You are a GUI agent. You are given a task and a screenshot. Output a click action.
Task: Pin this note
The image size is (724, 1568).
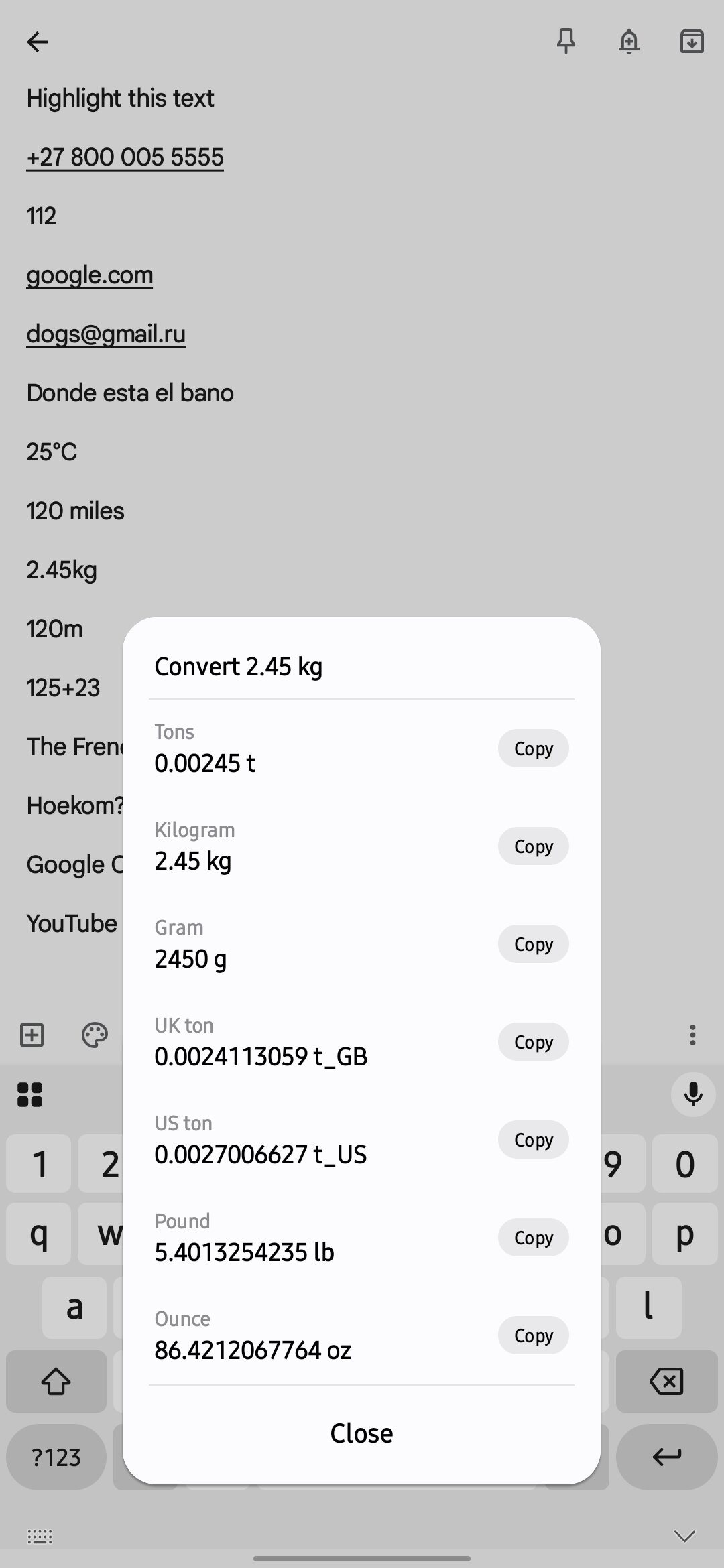pyautogui.click(x=566, y=42)
